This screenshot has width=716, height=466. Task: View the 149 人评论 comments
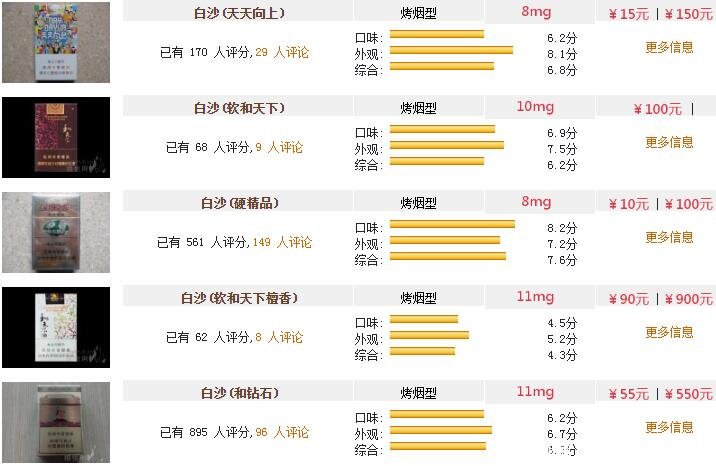(x=282, y=242)
